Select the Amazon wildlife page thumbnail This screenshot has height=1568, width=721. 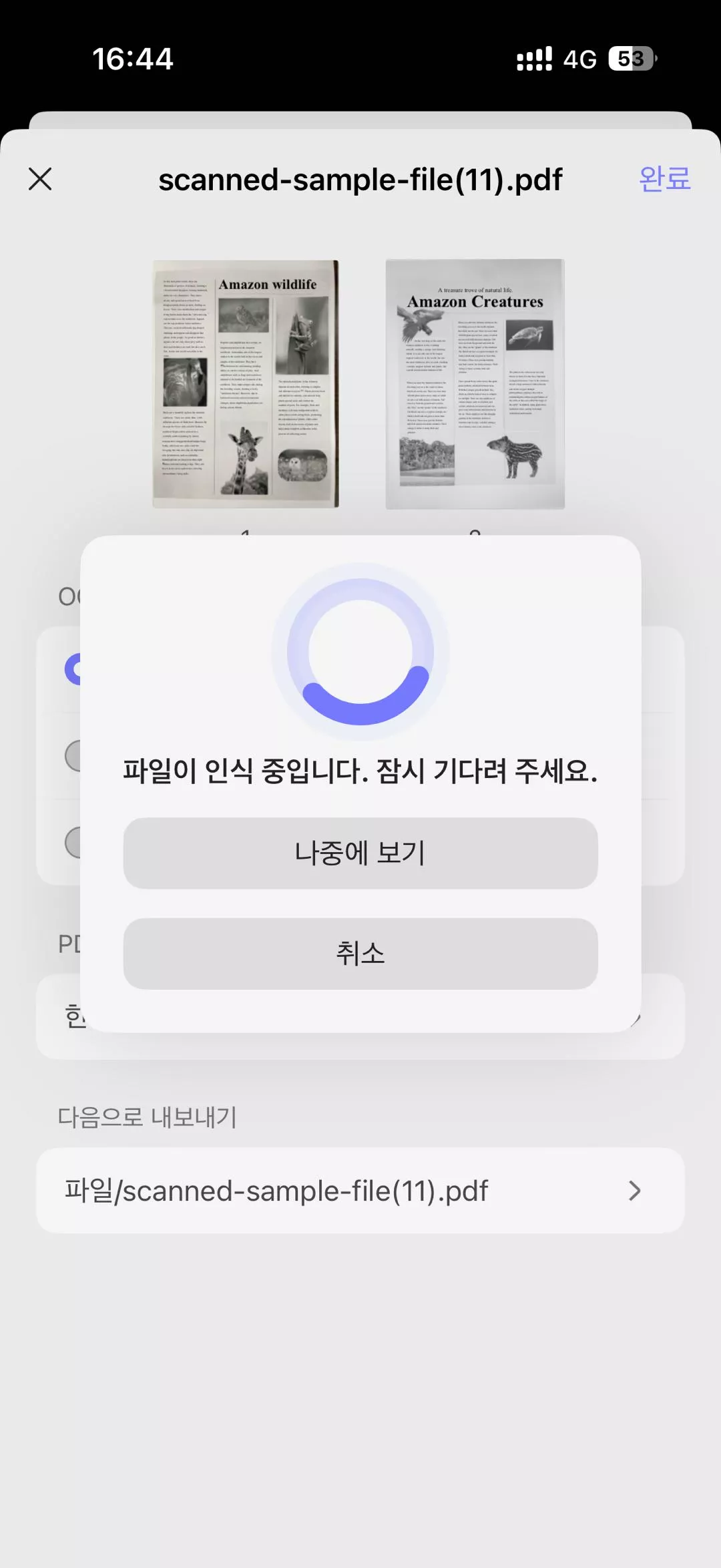tap(246, 384)
